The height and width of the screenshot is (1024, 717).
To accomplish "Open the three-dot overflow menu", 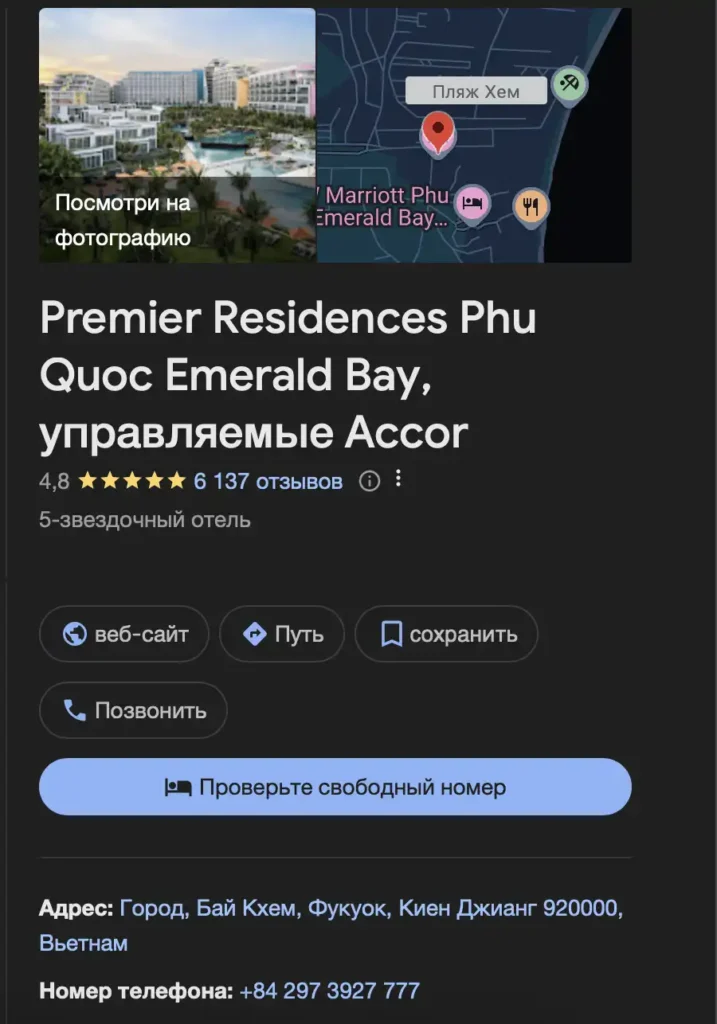I will click(398, 479).
